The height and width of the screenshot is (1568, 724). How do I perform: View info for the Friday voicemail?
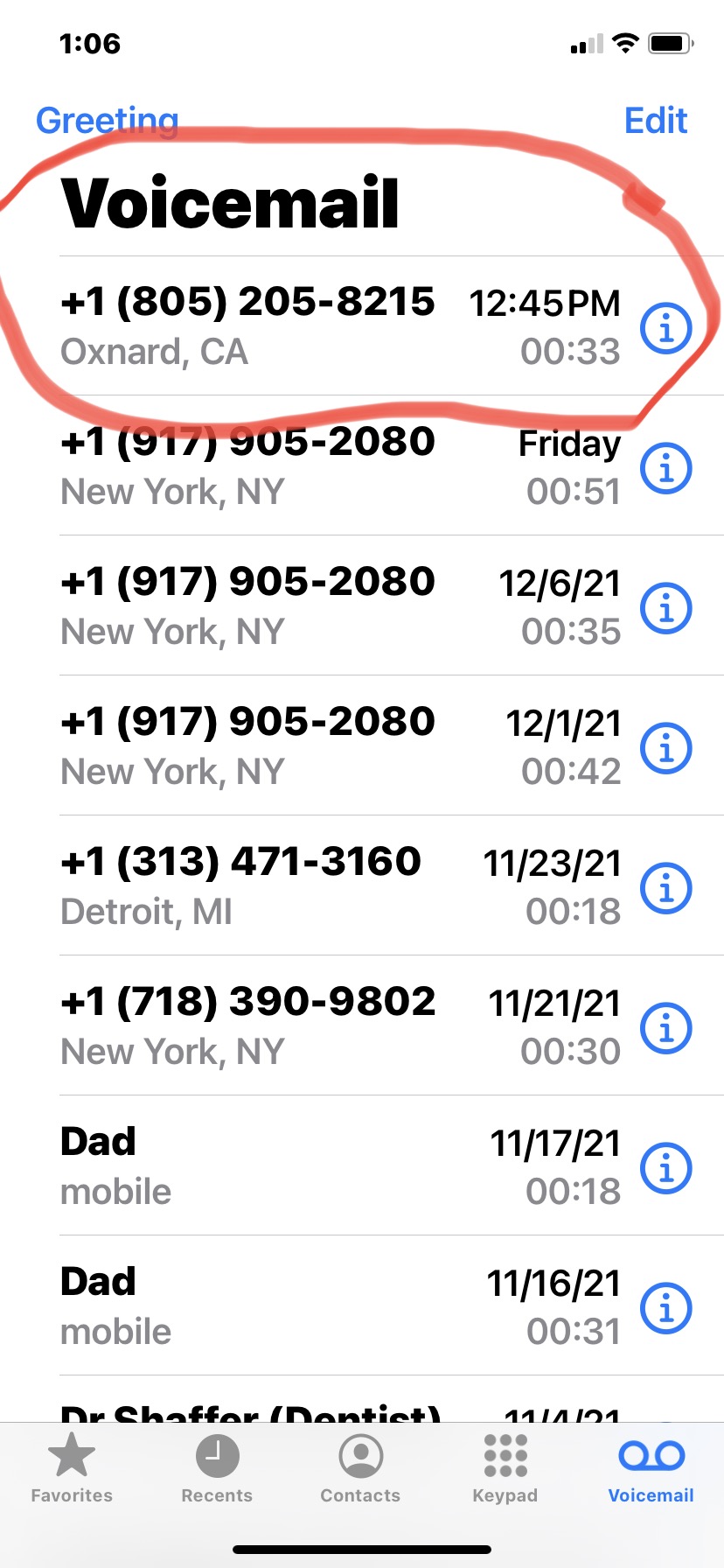click(x=666, y=468)
